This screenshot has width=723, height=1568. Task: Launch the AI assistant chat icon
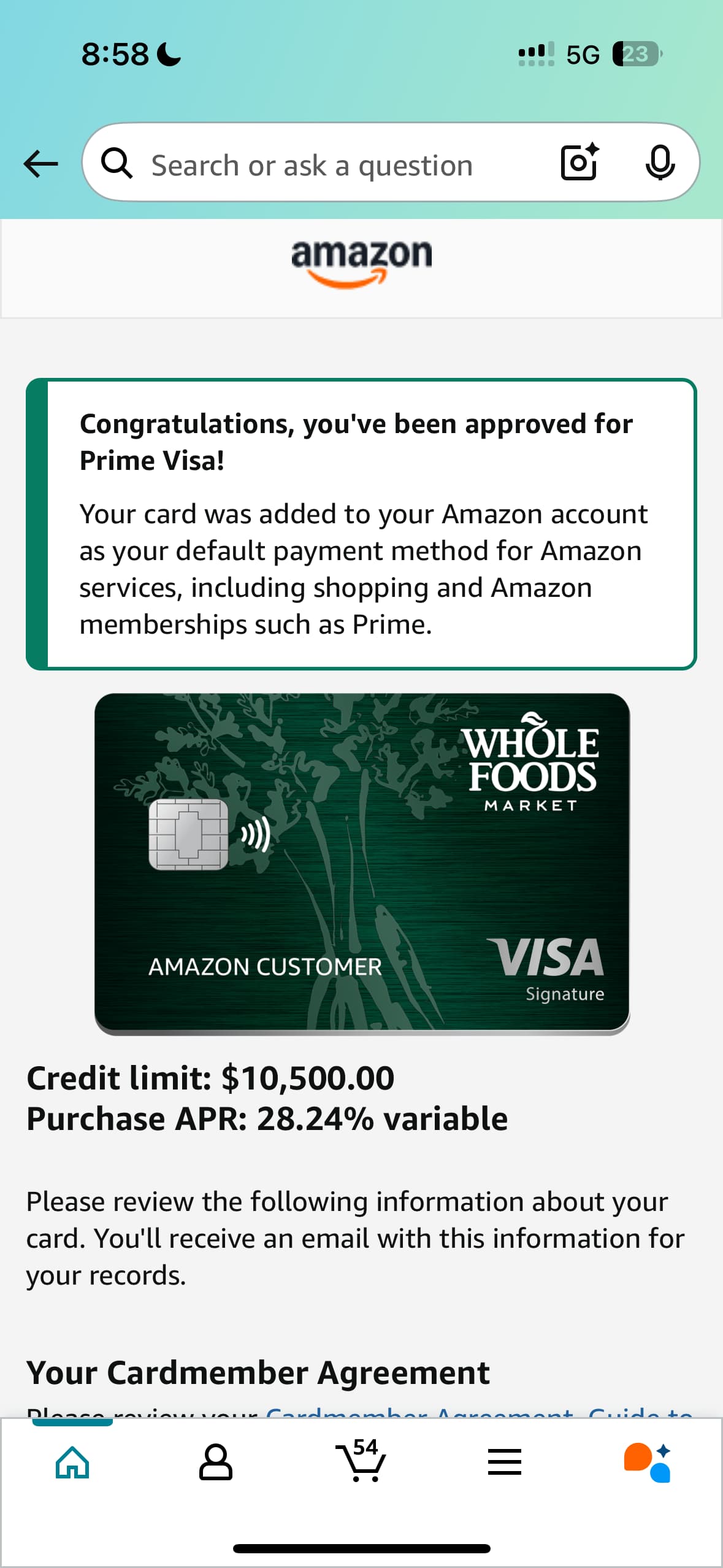[x=648, y=1462]
